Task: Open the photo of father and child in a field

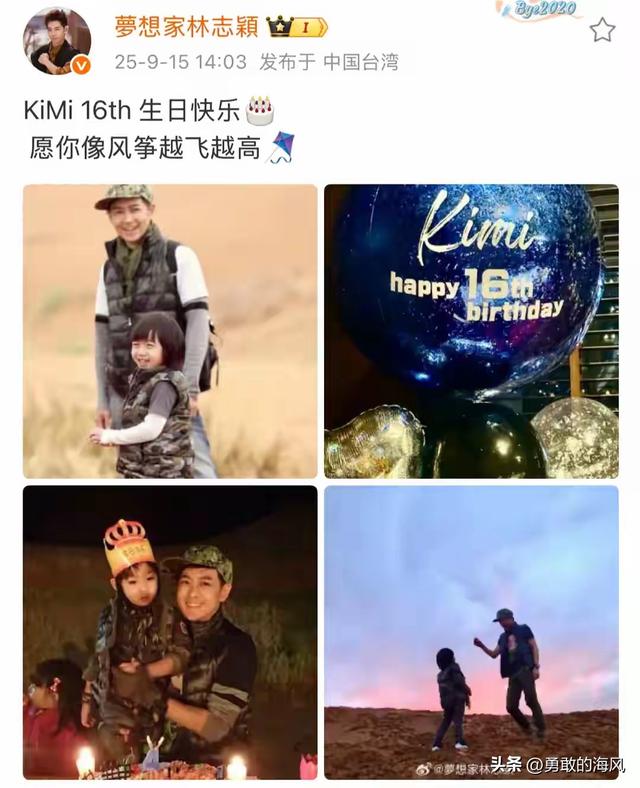Action: coord(170,330)
